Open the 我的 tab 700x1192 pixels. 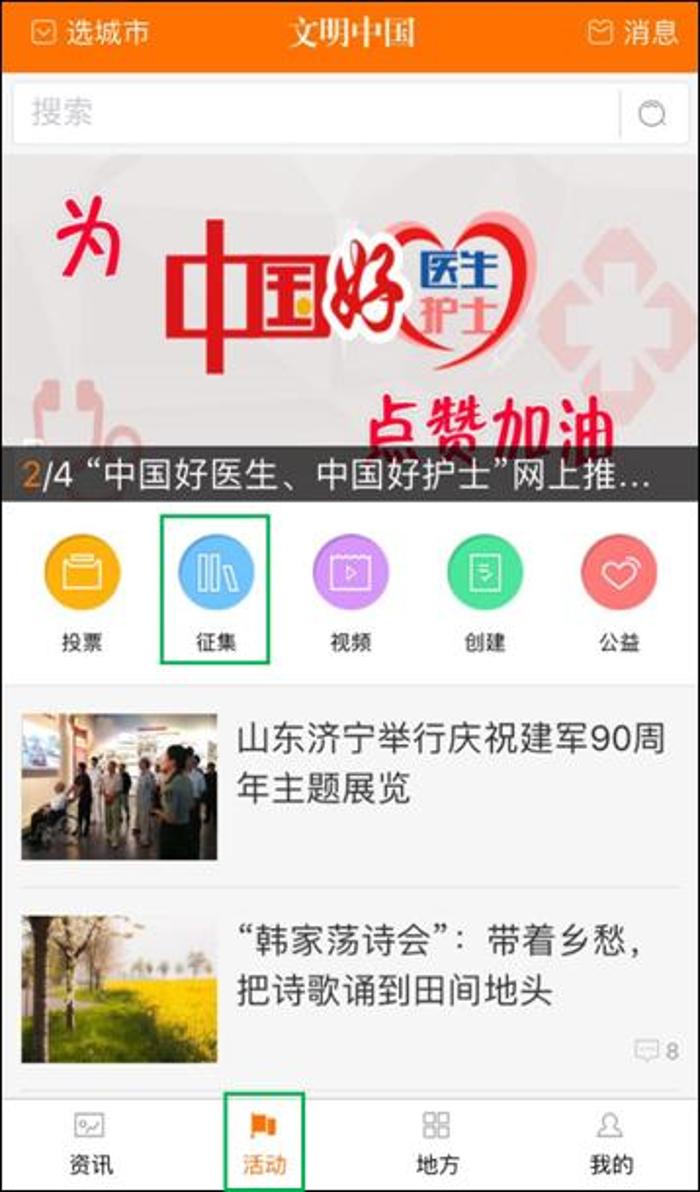tap(610, 1144)
